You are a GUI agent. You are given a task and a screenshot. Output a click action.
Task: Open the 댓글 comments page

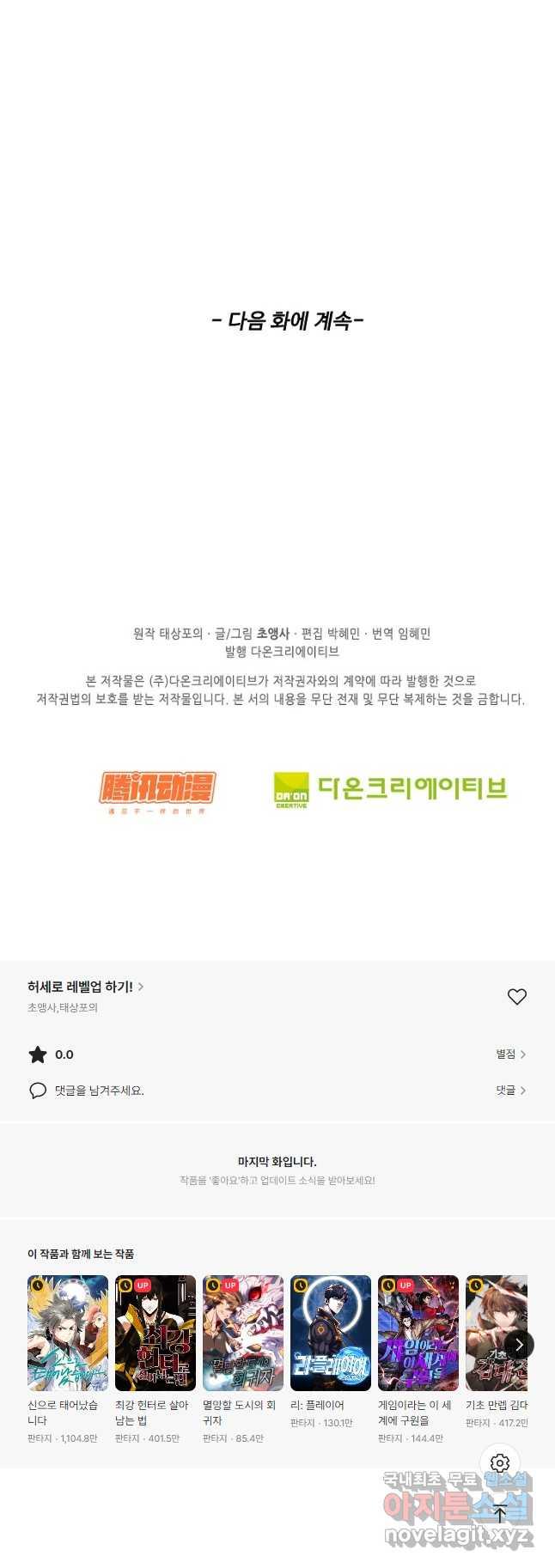510,1090
